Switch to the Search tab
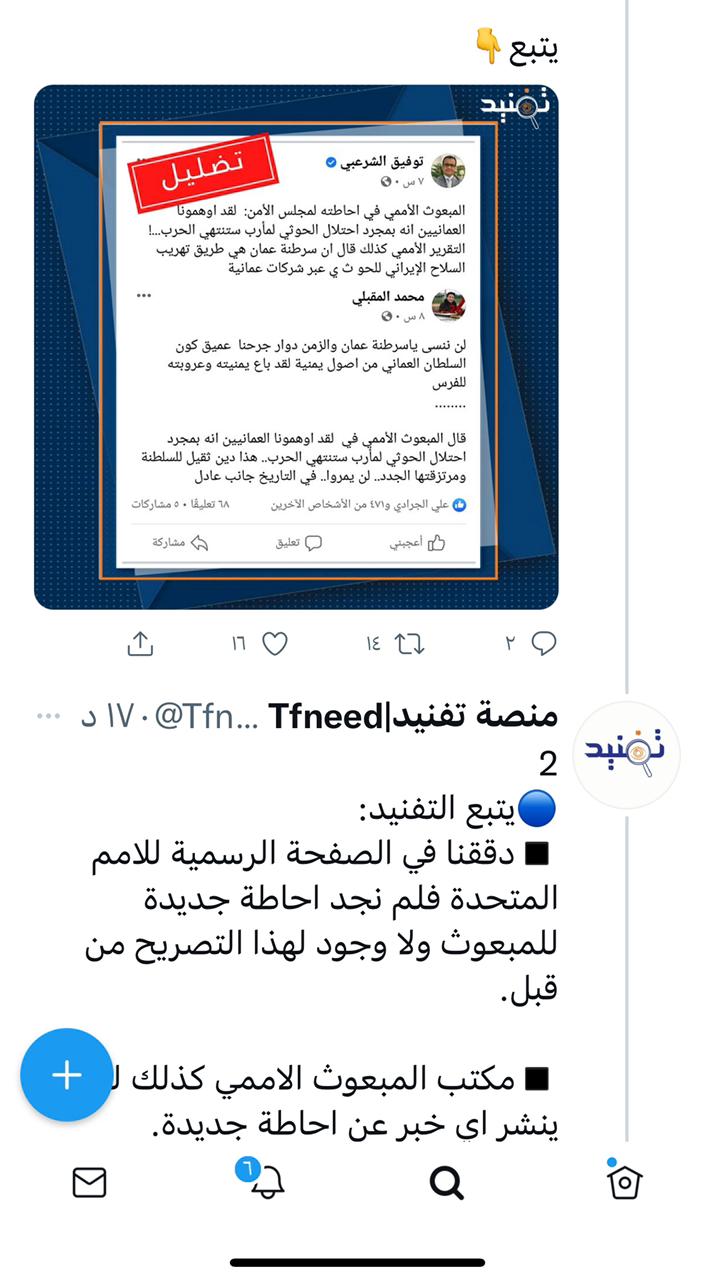Image resolution: width=714 pixels, height=1280 pixels. (446, 1183)
